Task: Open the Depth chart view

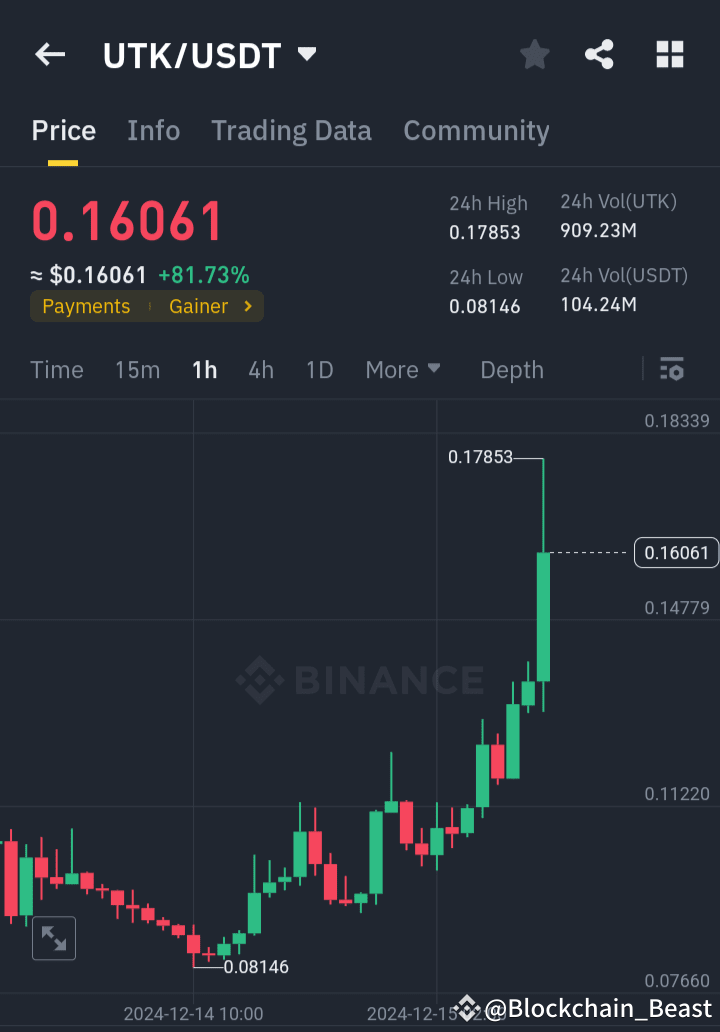Action: pos(511,369)
